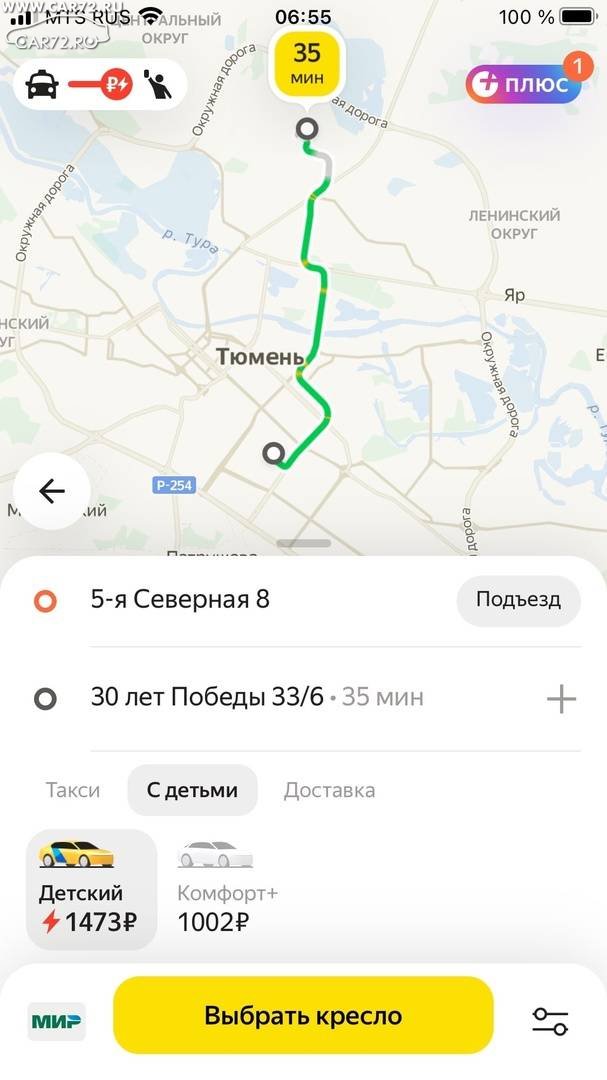Viewport: 607px width, 1080px height.
Task: Switch to the Доставка tab
Action: 329,790
